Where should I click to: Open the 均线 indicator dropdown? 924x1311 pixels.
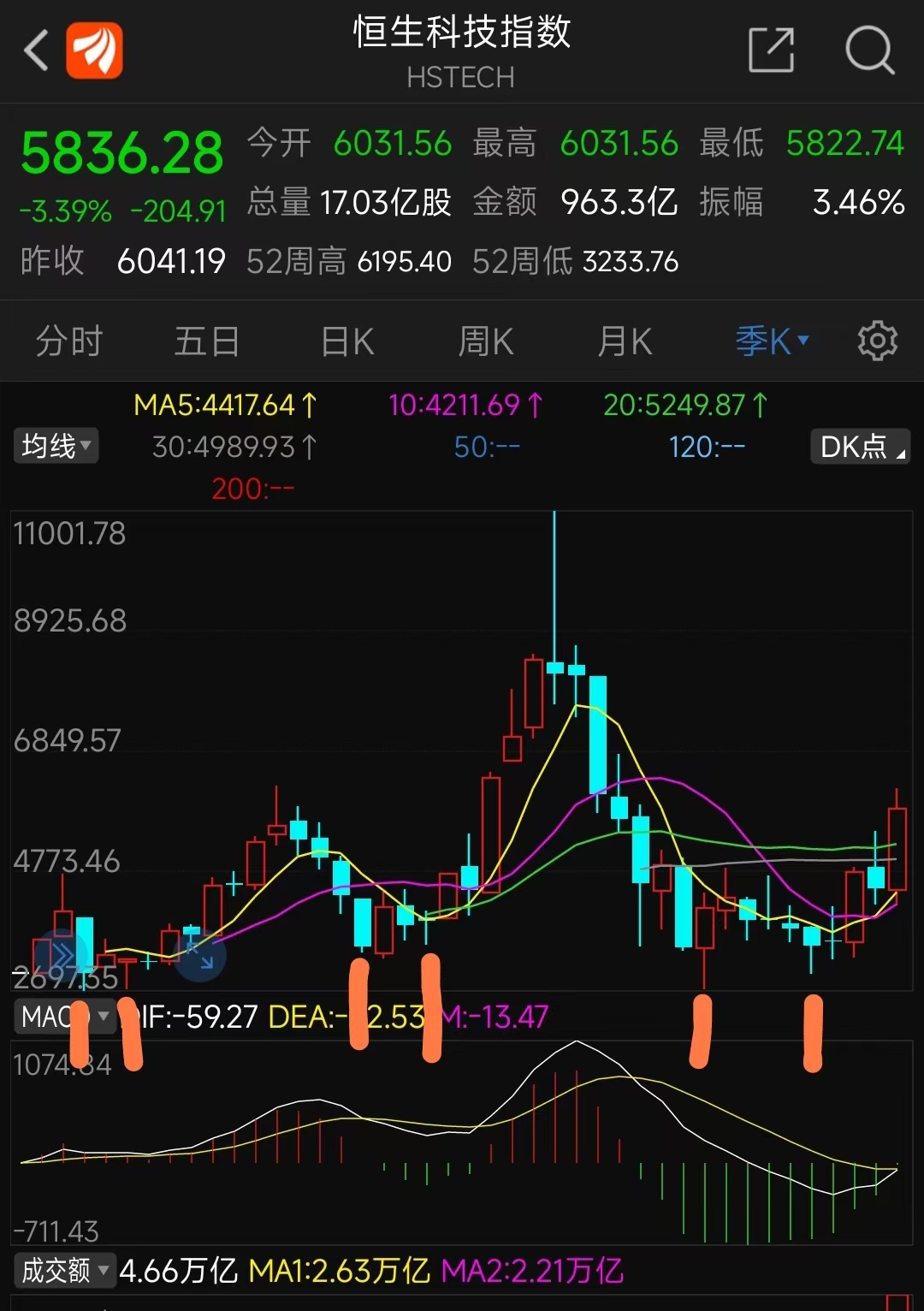click(56, 446)
